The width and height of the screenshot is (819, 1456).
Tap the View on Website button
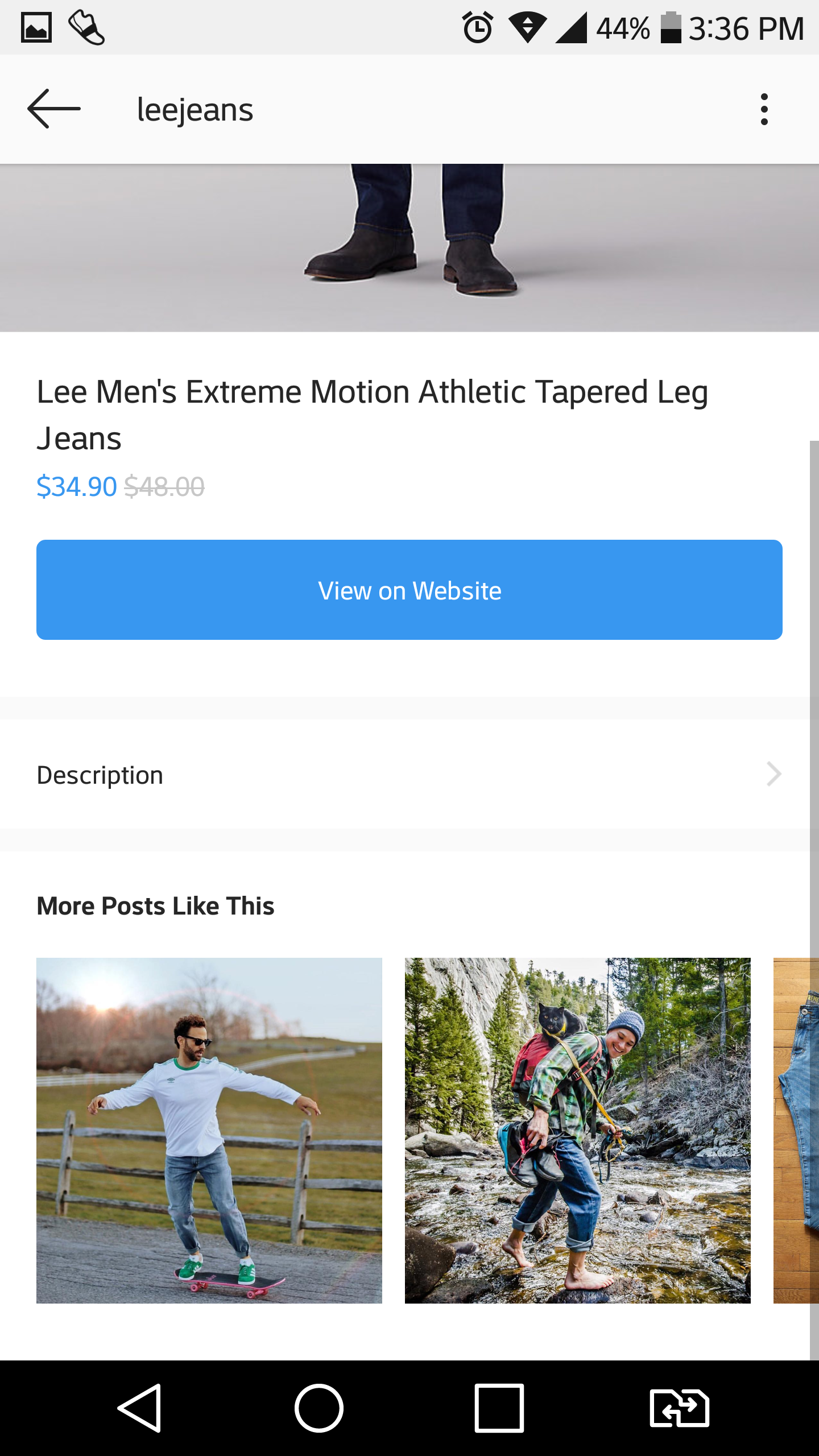pyautogui.click(x=409, y=590)
